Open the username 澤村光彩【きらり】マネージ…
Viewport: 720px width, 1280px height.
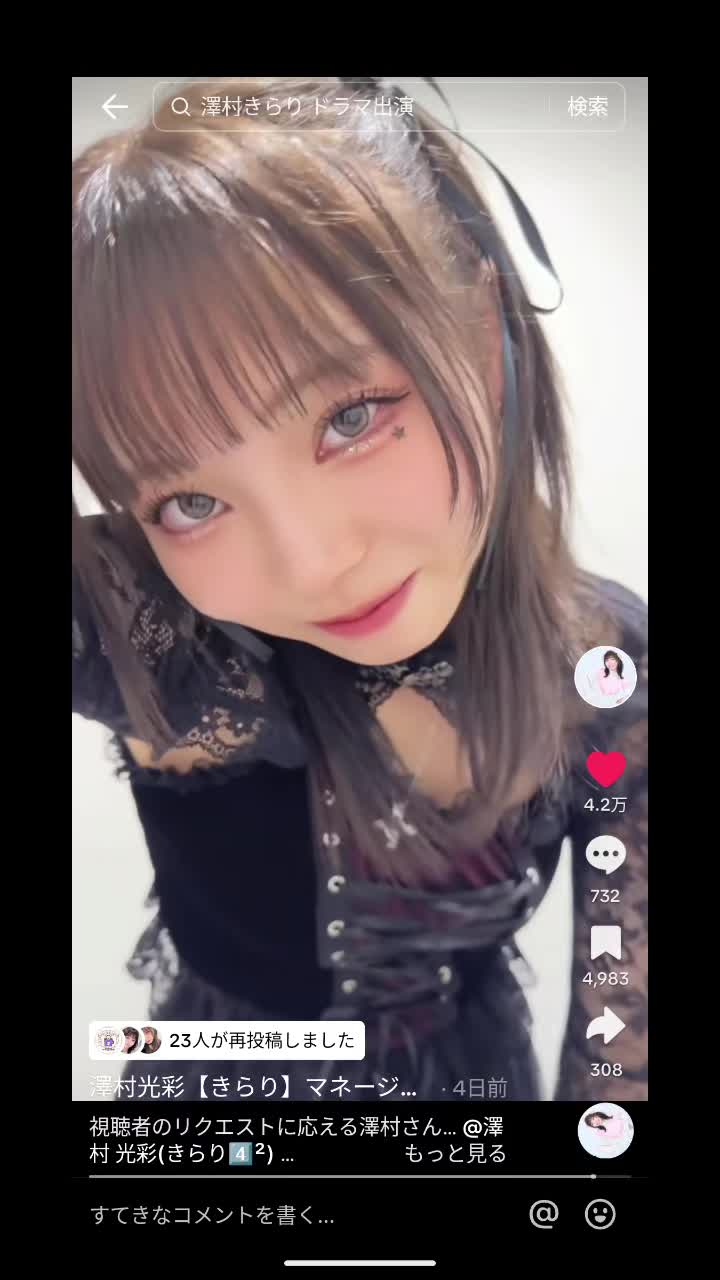click(x=253, y=1087)
